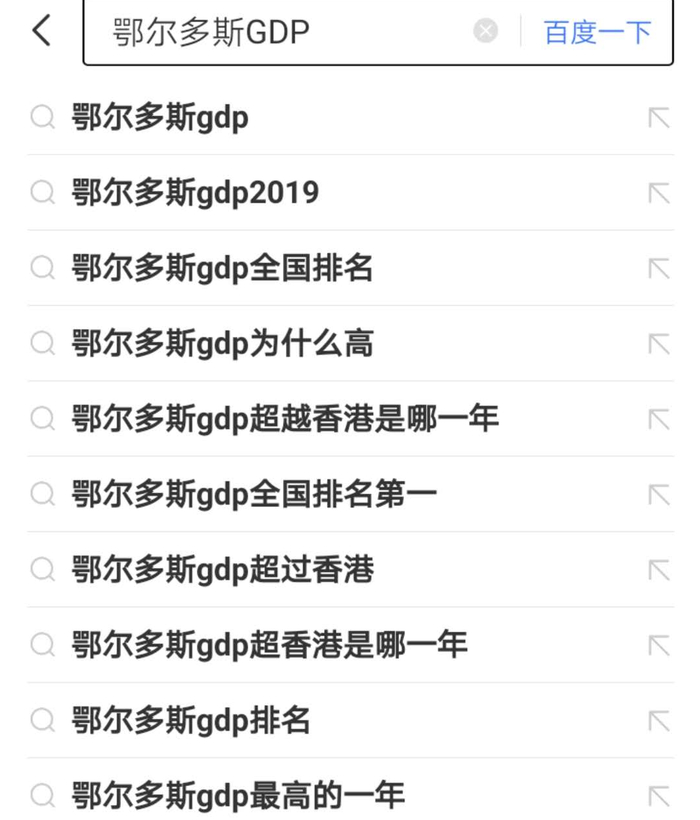Fill search box using arrow beside 鄂尔多斯gdp2019
This screenshot has height=820, width=700.
[658, 193]
